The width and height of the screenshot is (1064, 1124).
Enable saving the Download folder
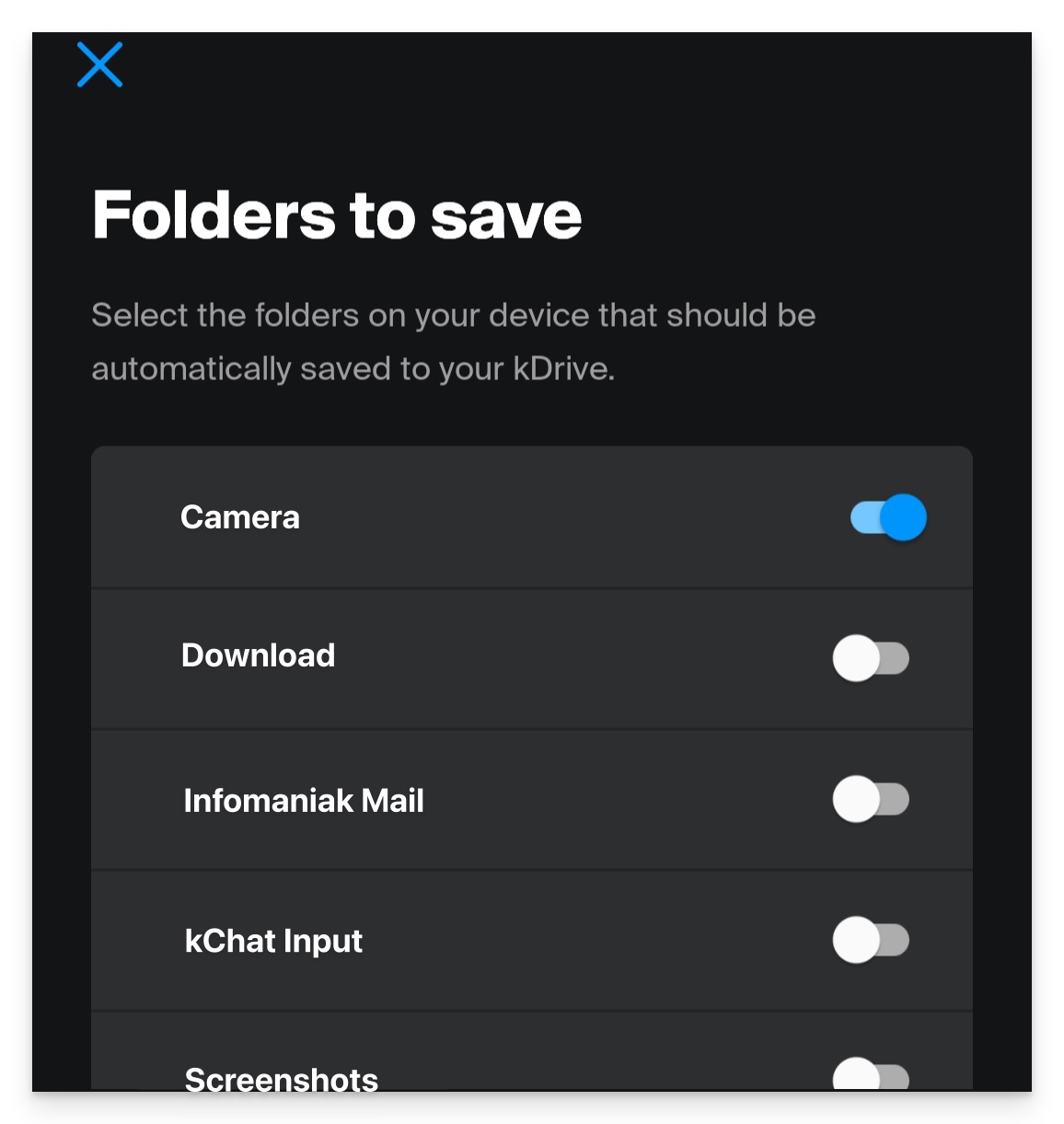tap(871, 658)
